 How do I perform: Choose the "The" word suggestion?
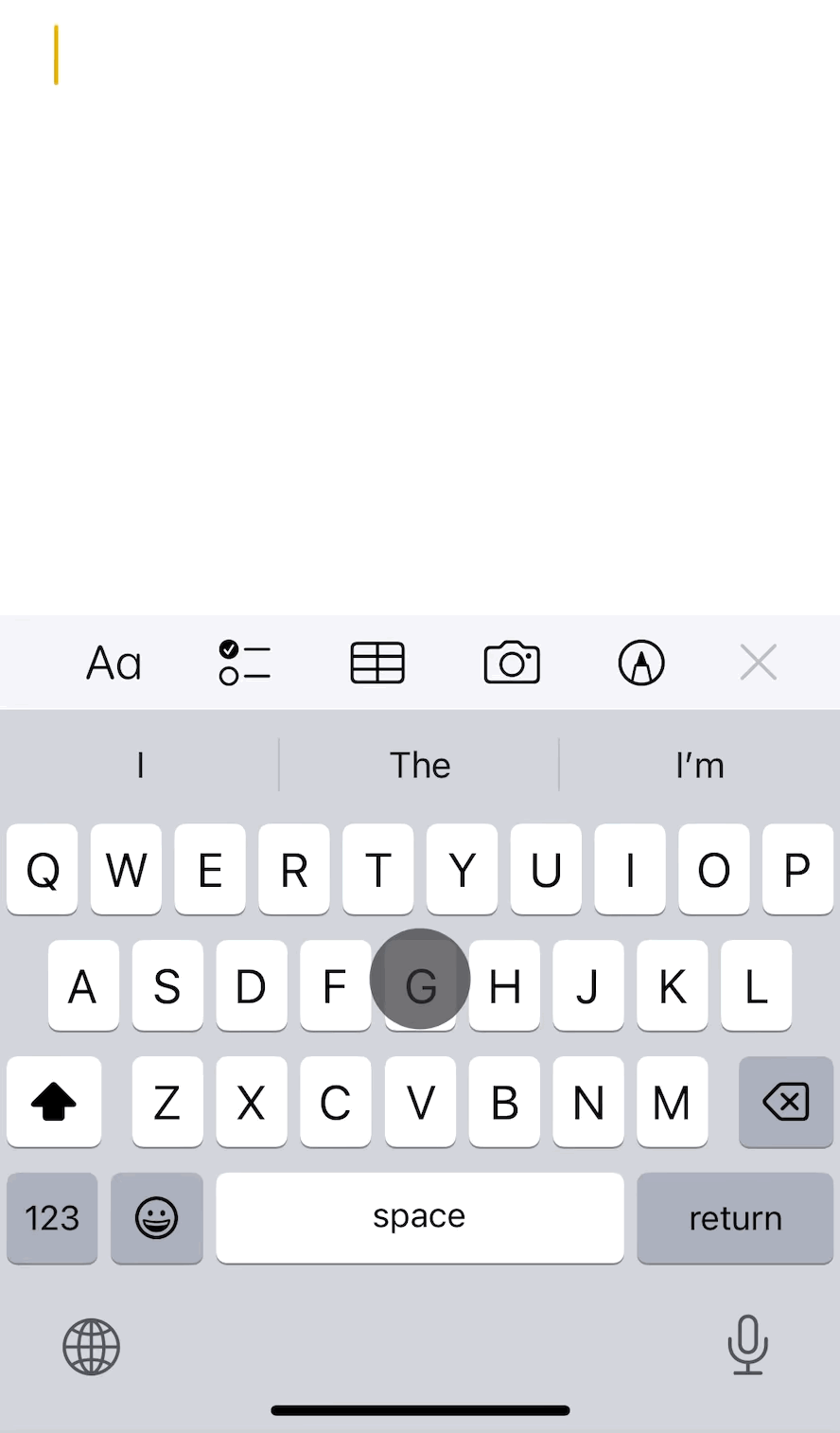pos(420,765)
